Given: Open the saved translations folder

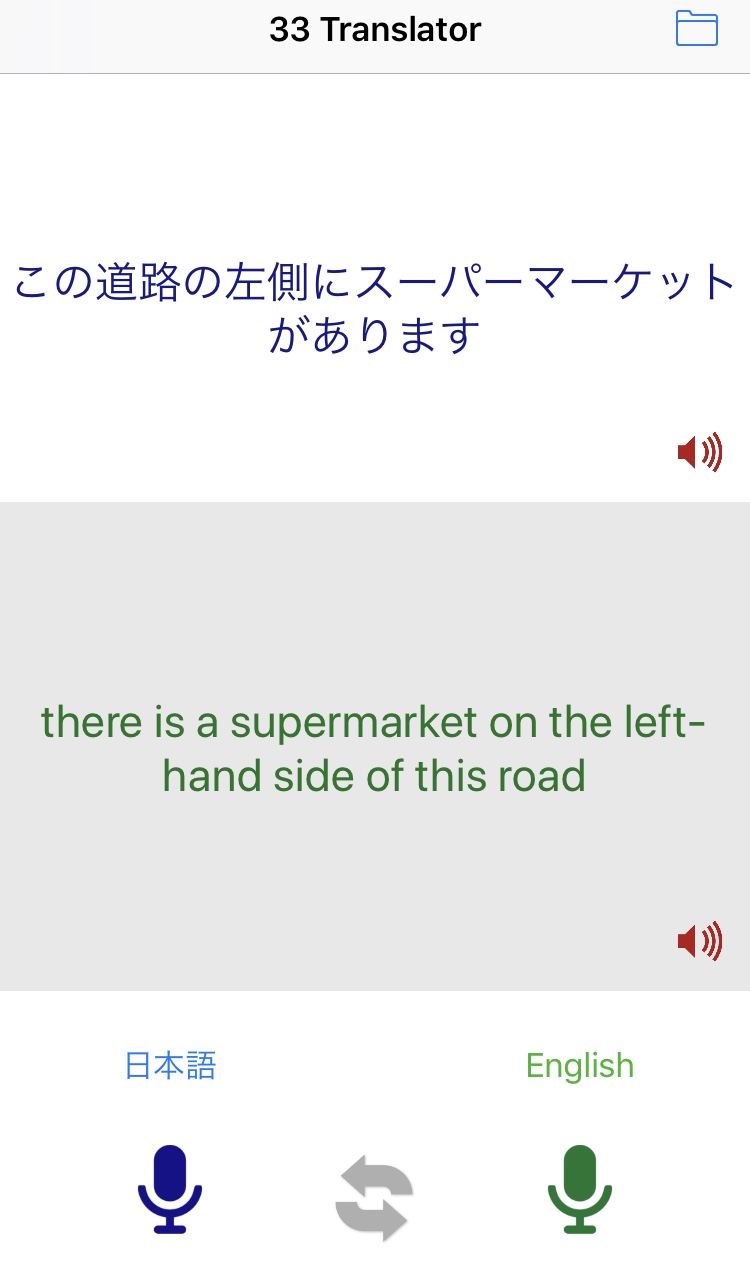Looking at the screenshot, I should coord(697,29).
